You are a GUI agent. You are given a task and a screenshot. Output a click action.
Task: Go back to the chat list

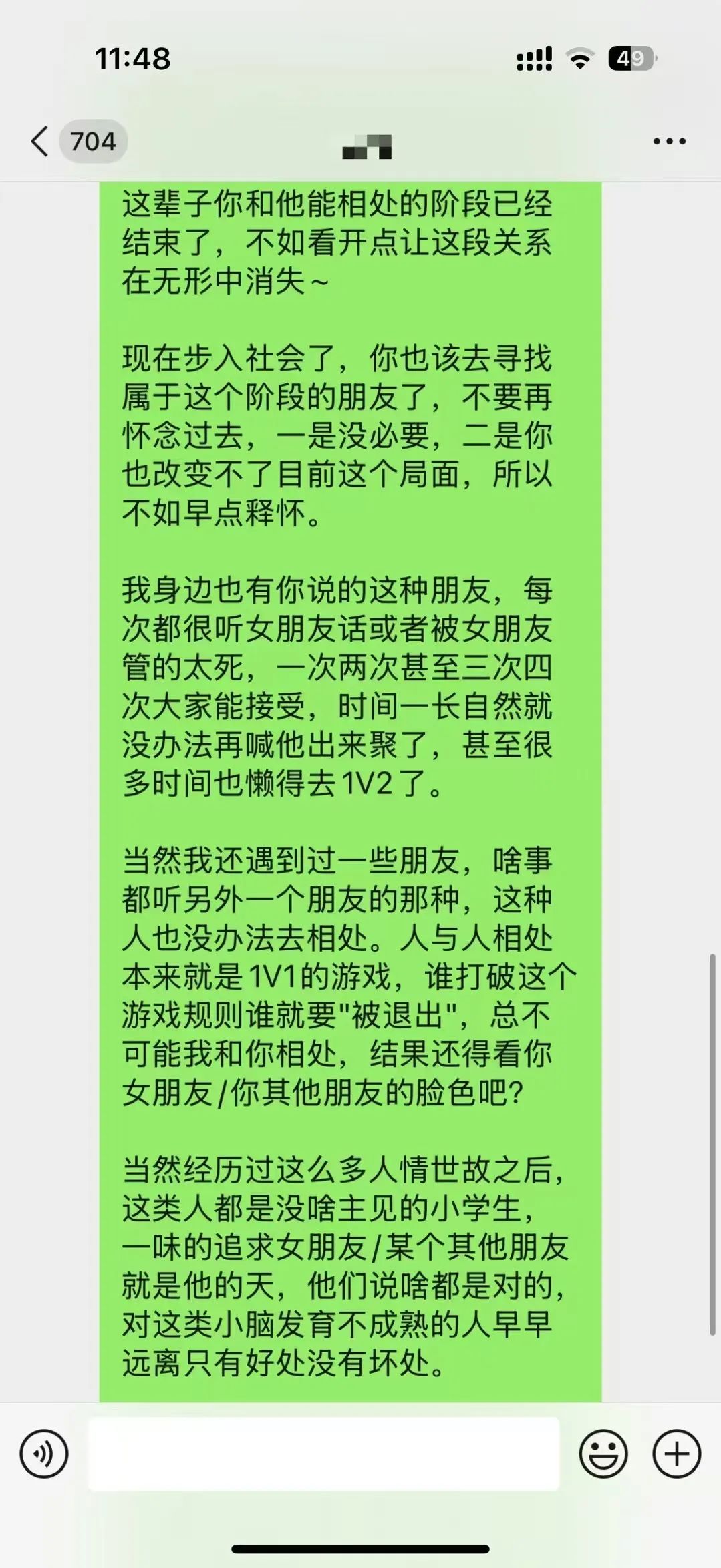click(41, 142)
